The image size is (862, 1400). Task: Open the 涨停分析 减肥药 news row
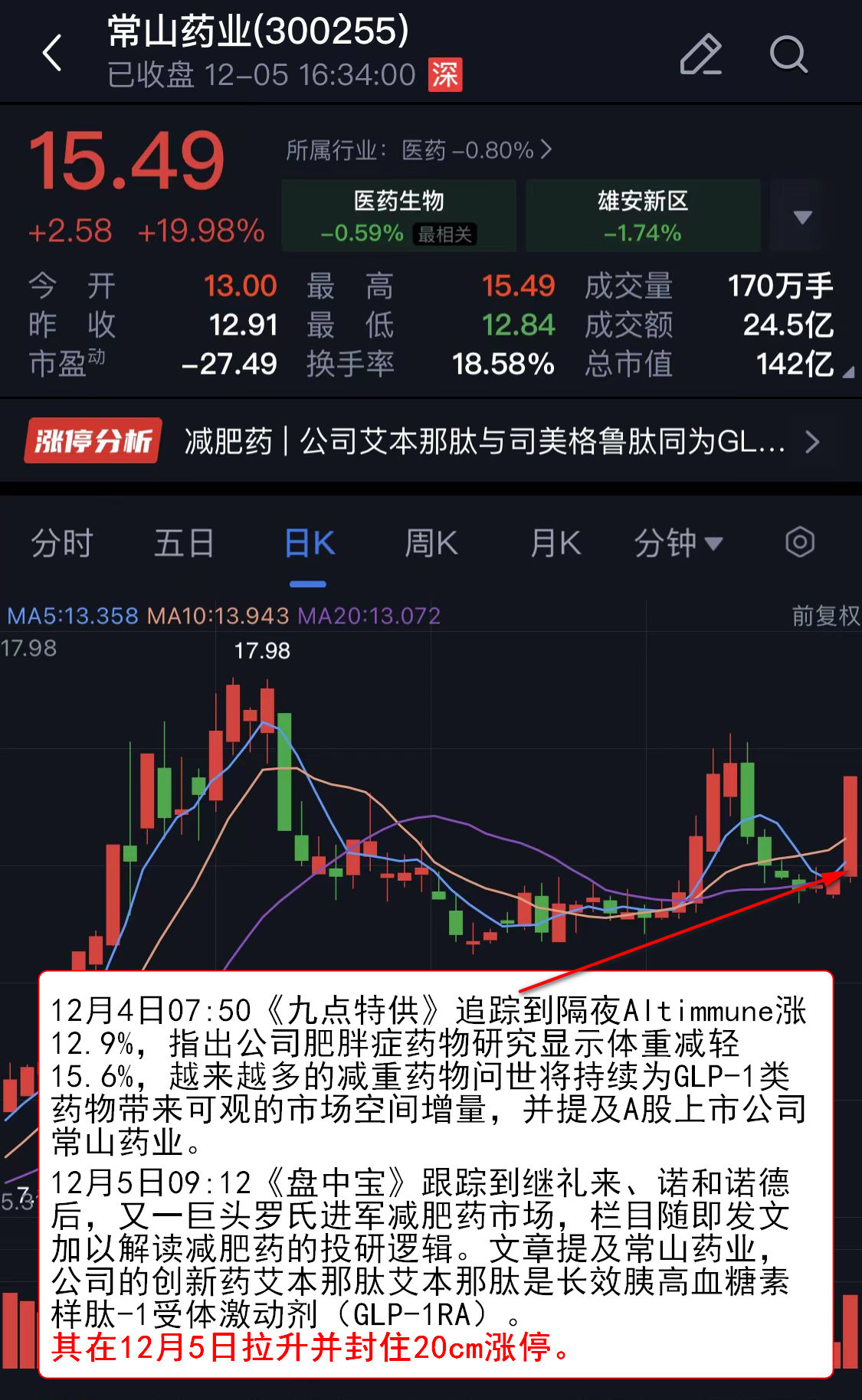click(429, 441)
